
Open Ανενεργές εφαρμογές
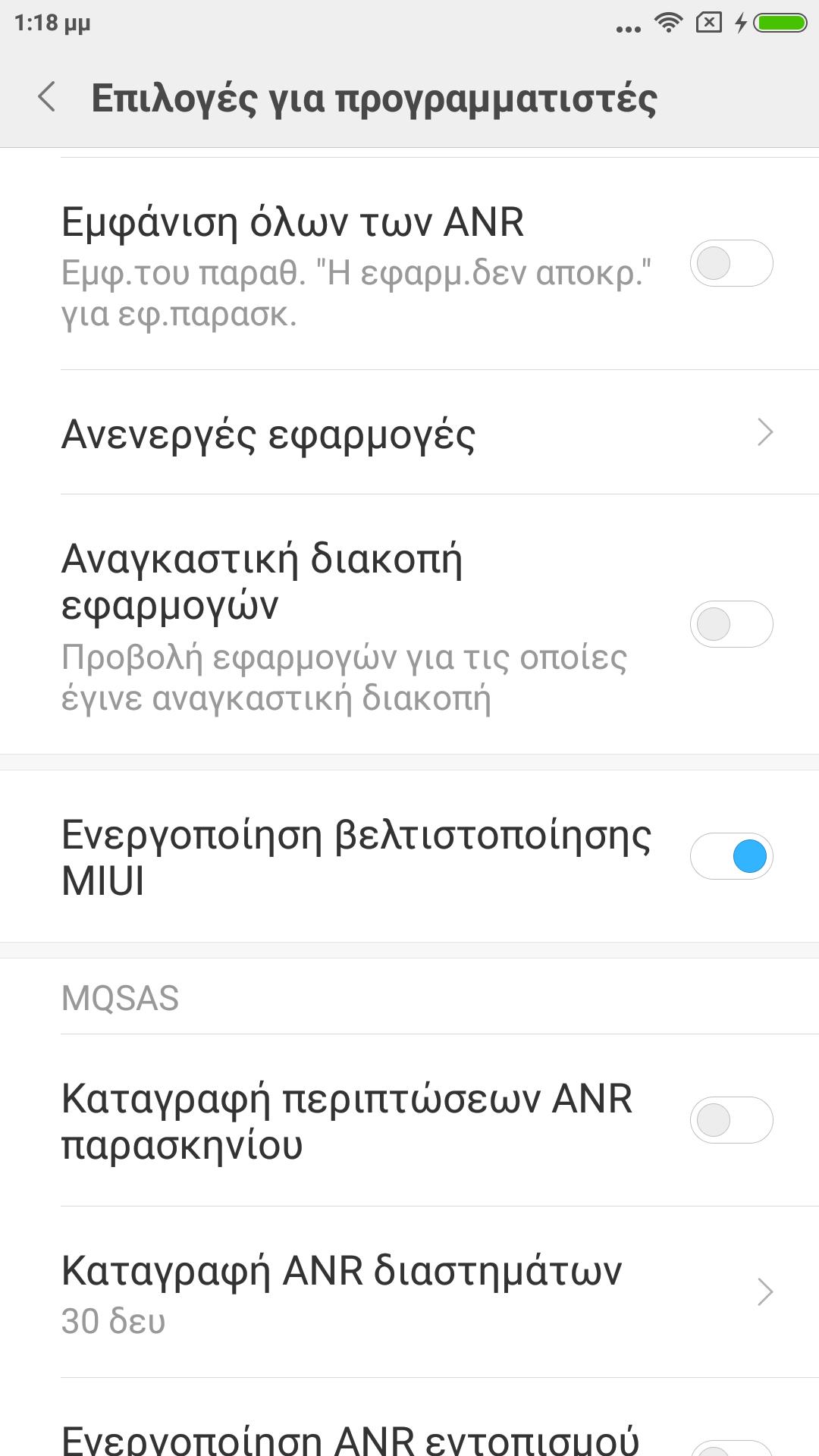click(x=417, y=433)
